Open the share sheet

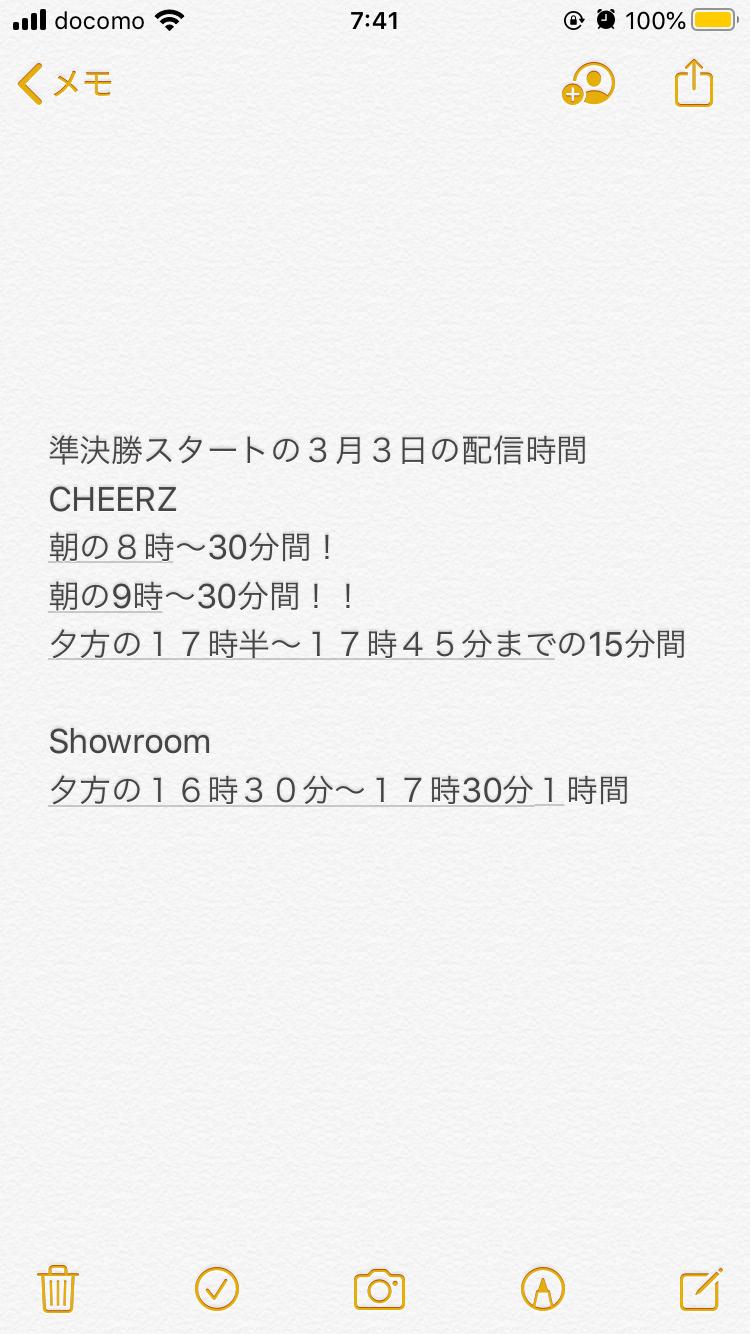point(693,84)
